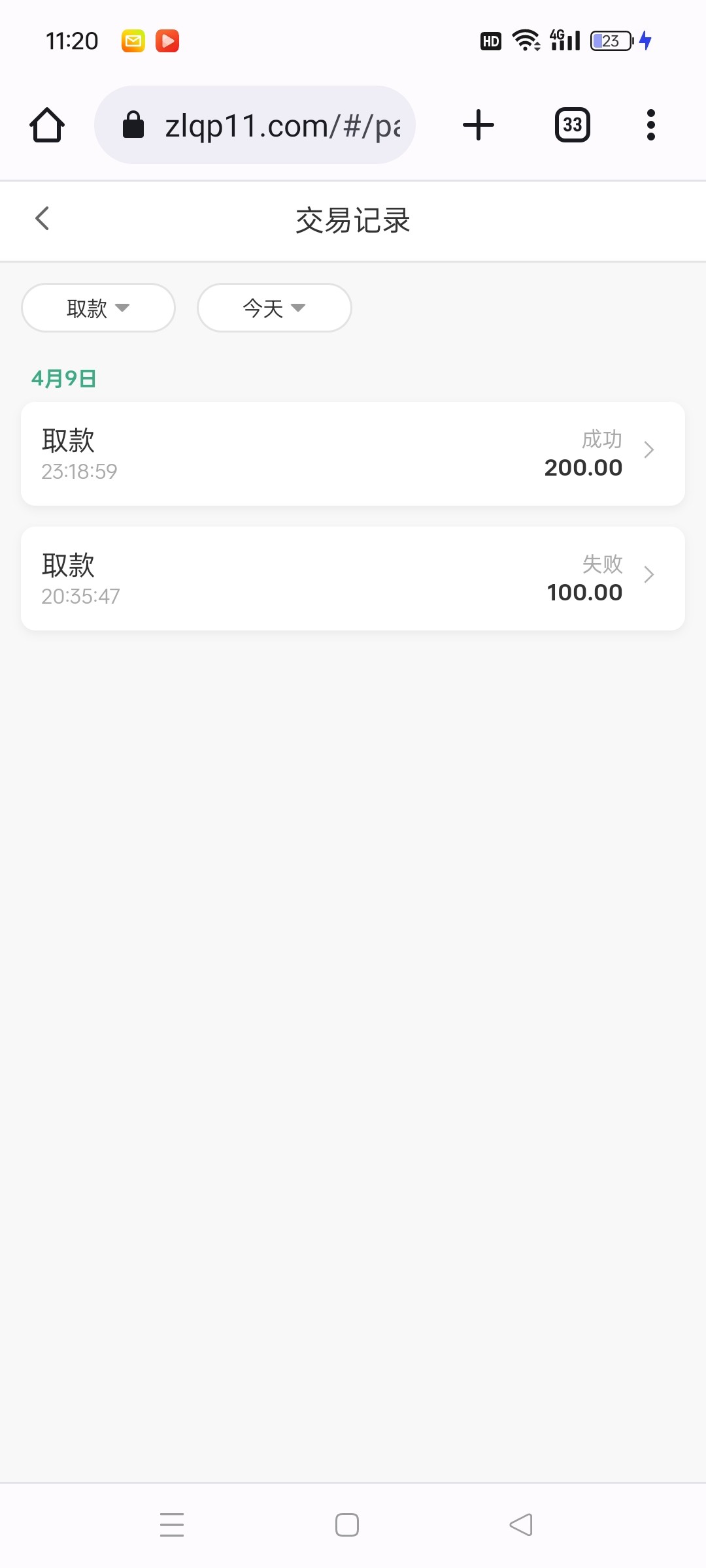Screen dimensions: 706x1568
Task: Open recent apps from navigation bar
Action: coord(172,1525)
